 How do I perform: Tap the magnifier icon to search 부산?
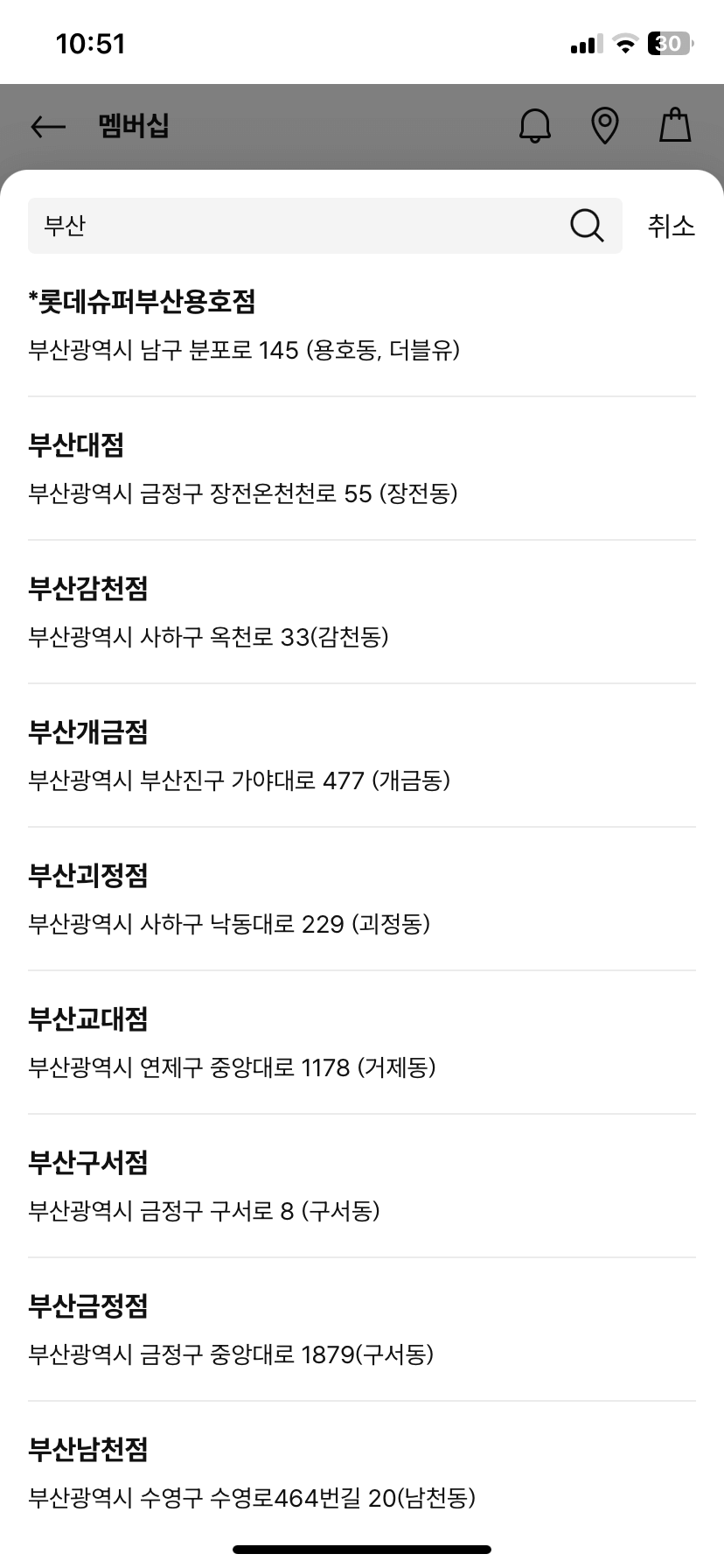(584, 226)
